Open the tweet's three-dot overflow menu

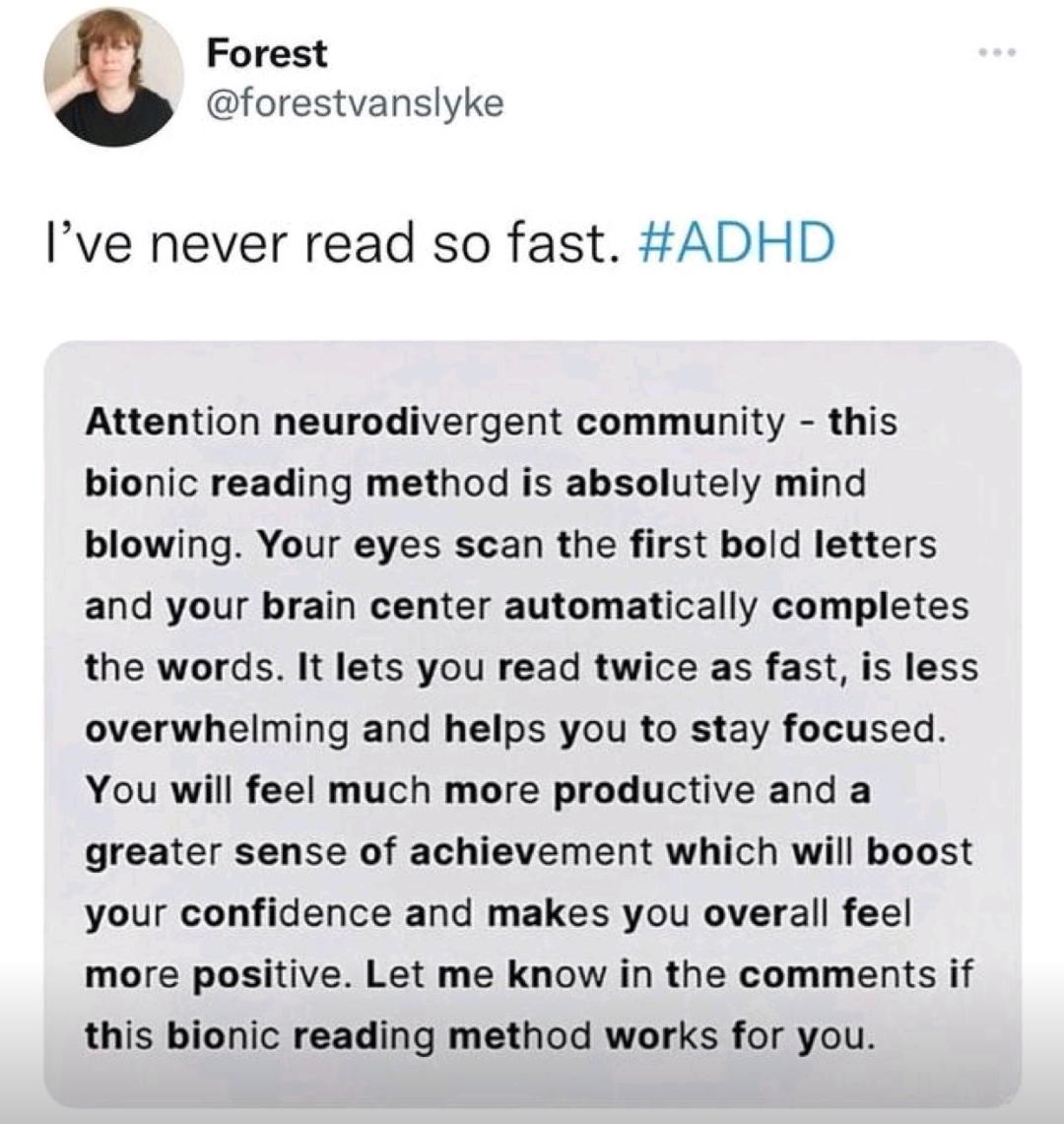pyautogui.click(x=997, y=52)
